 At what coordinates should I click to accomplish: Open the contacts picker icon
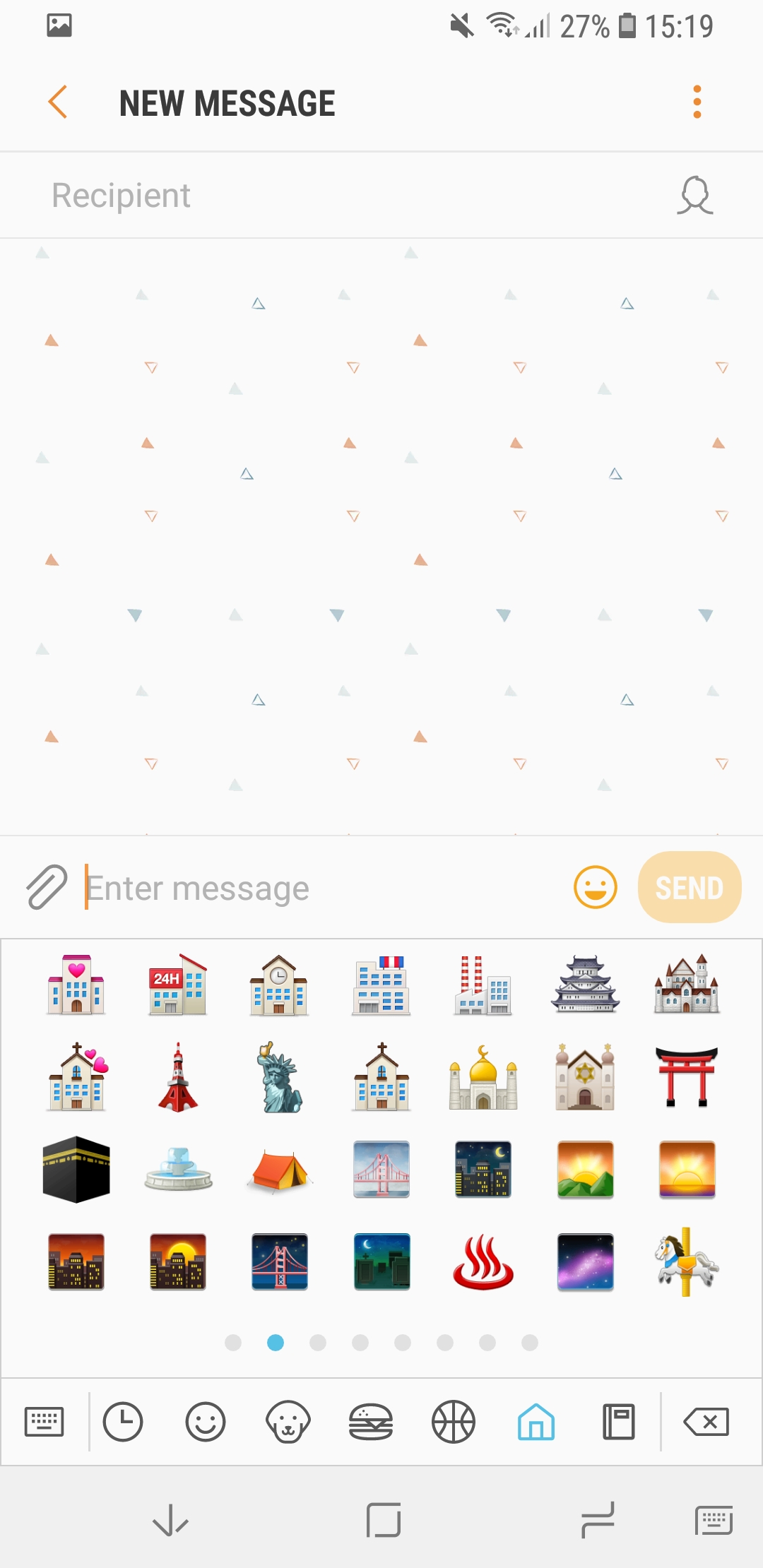point(695,196)
